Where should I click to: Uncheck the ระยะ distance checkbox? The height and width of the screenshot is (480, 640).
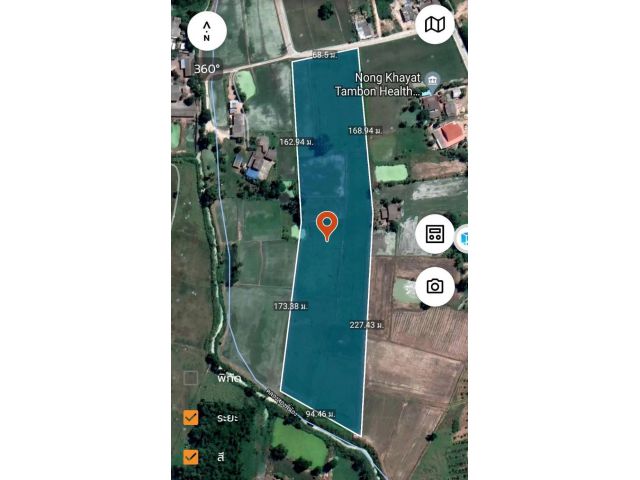point(190,418)
